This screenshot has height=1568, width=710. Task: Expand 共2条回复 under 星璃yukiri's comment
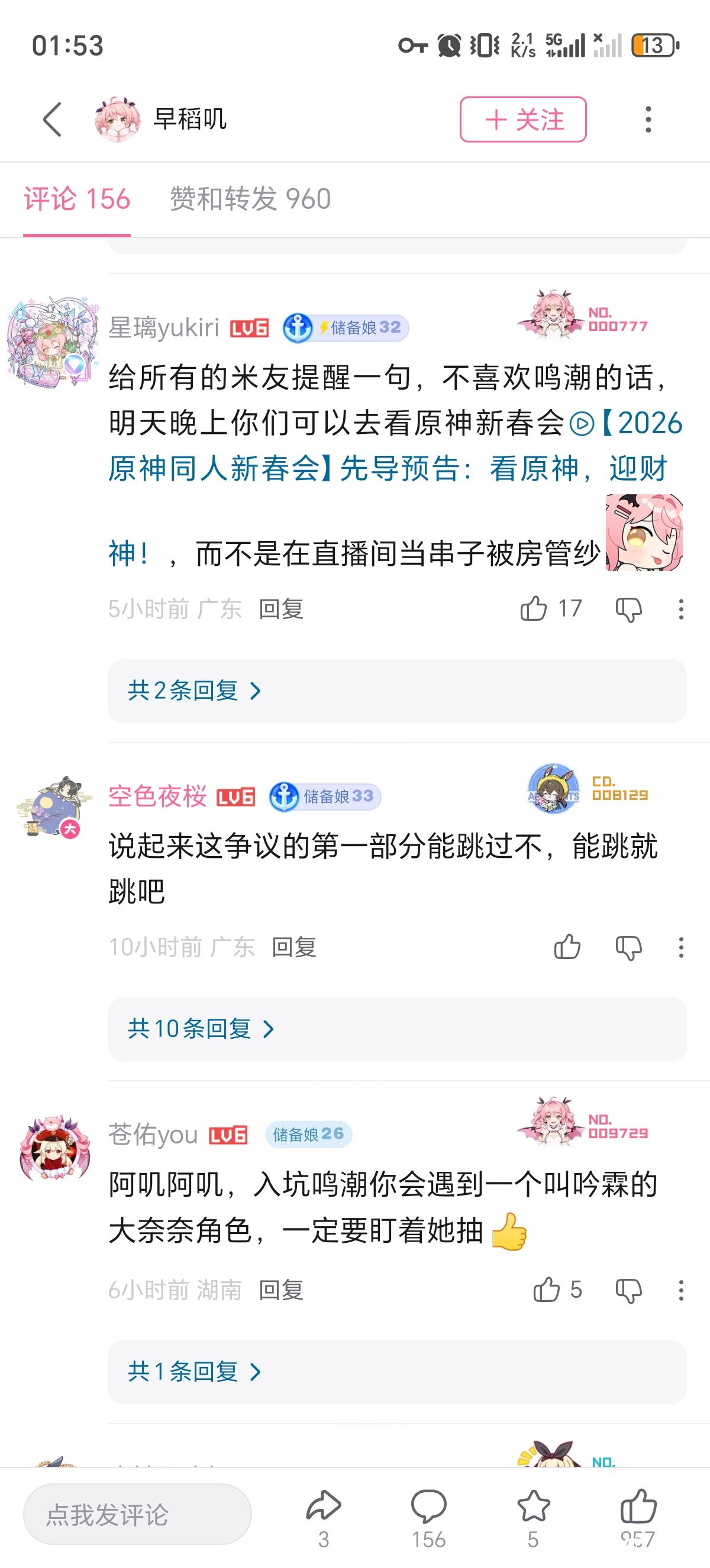(397, 691)
